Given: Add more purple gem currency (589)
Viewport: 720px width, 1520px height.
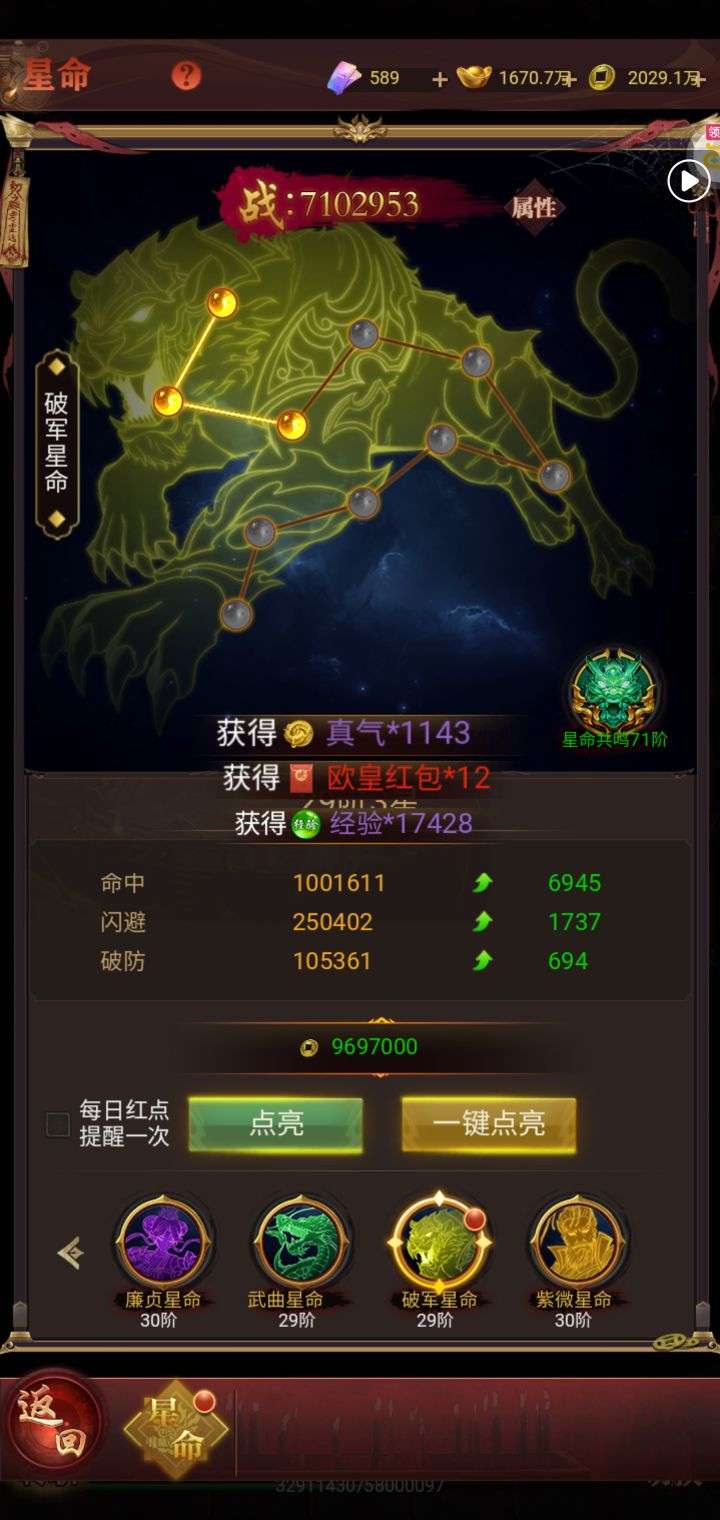Looking at the screenshot, I should (x=439, y=79).
